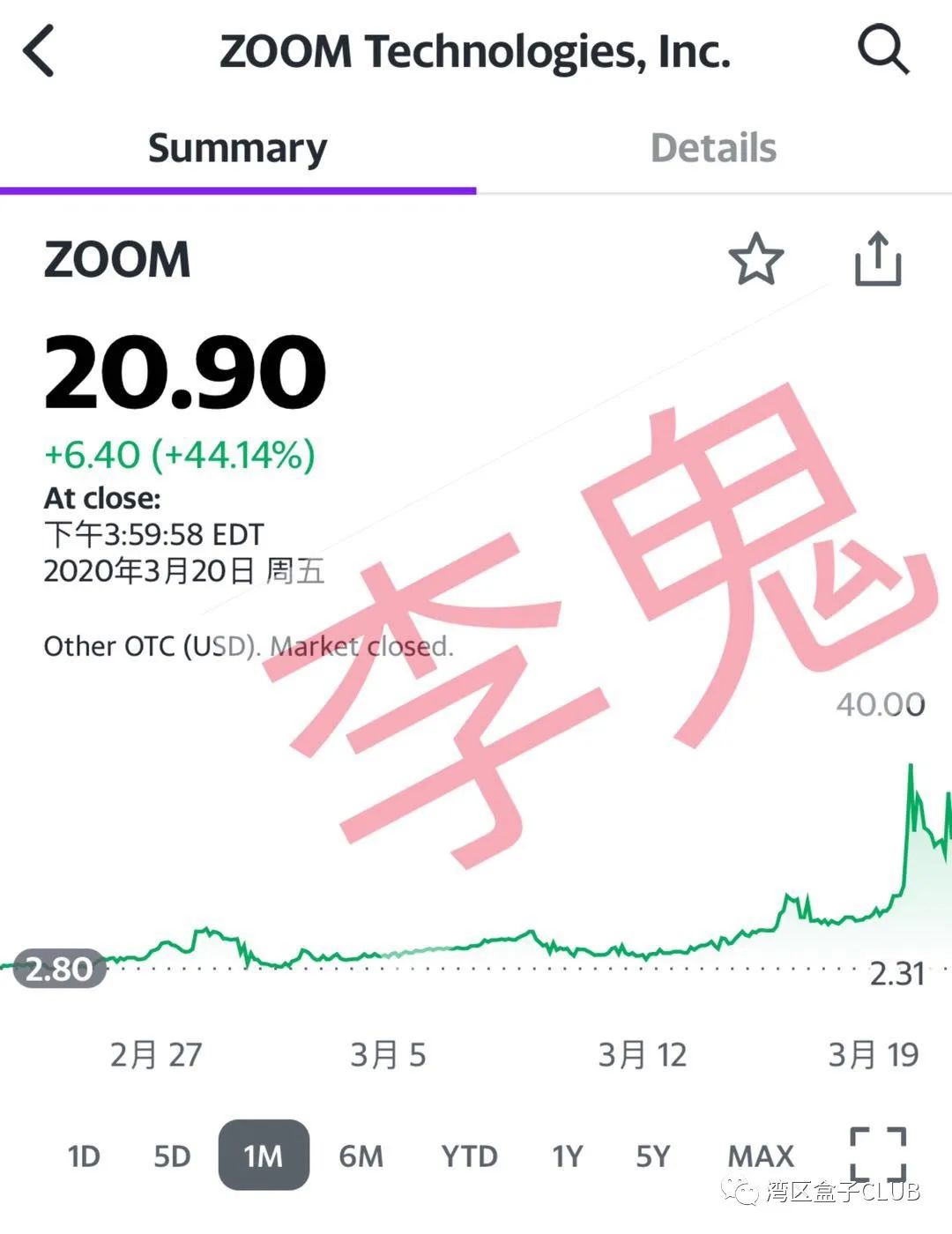Show the MAX chart range
The image size is (952, 1234).
(x=761, y=1156)
